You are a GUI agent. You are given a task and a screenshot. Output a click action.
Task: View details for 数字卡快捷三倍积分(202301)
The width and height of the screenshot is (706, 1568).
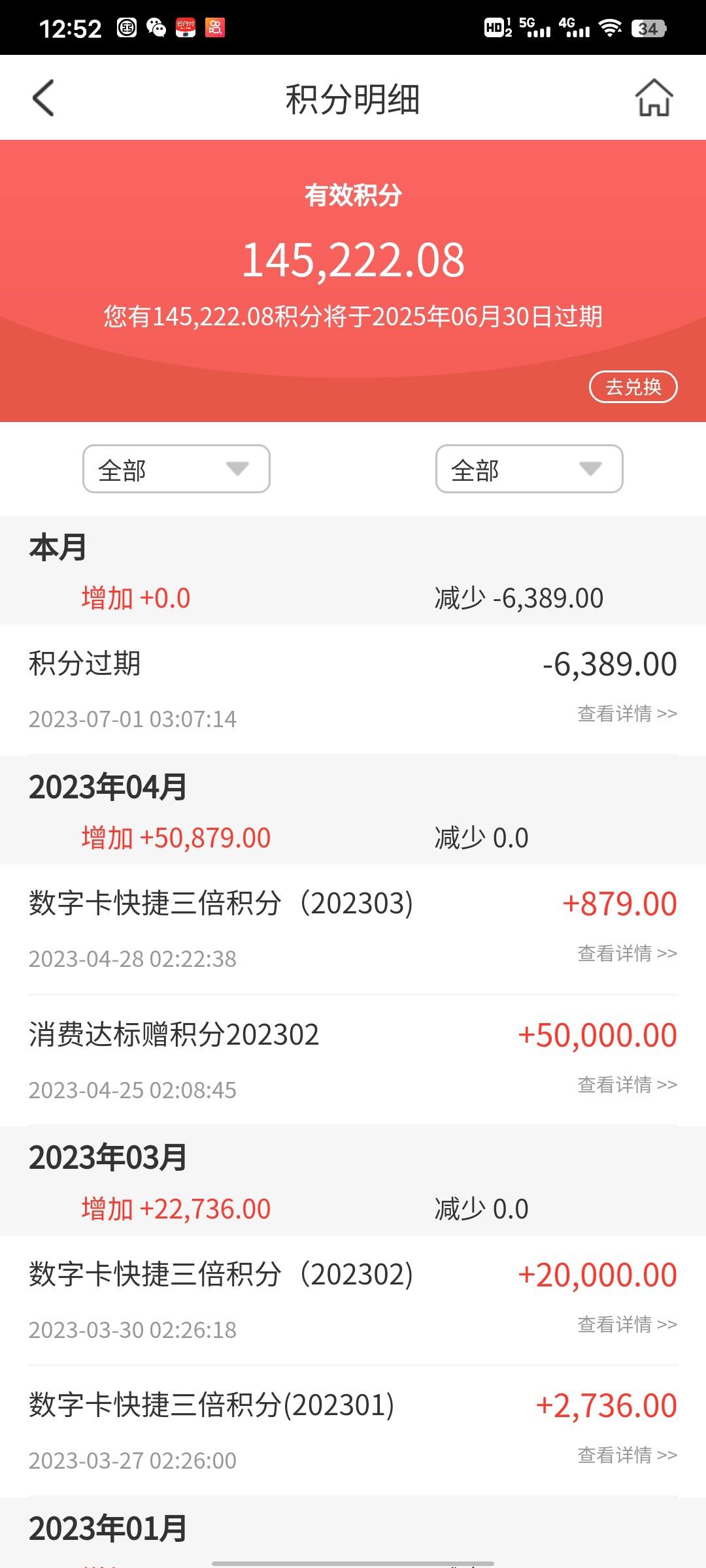pos(627,1455)
